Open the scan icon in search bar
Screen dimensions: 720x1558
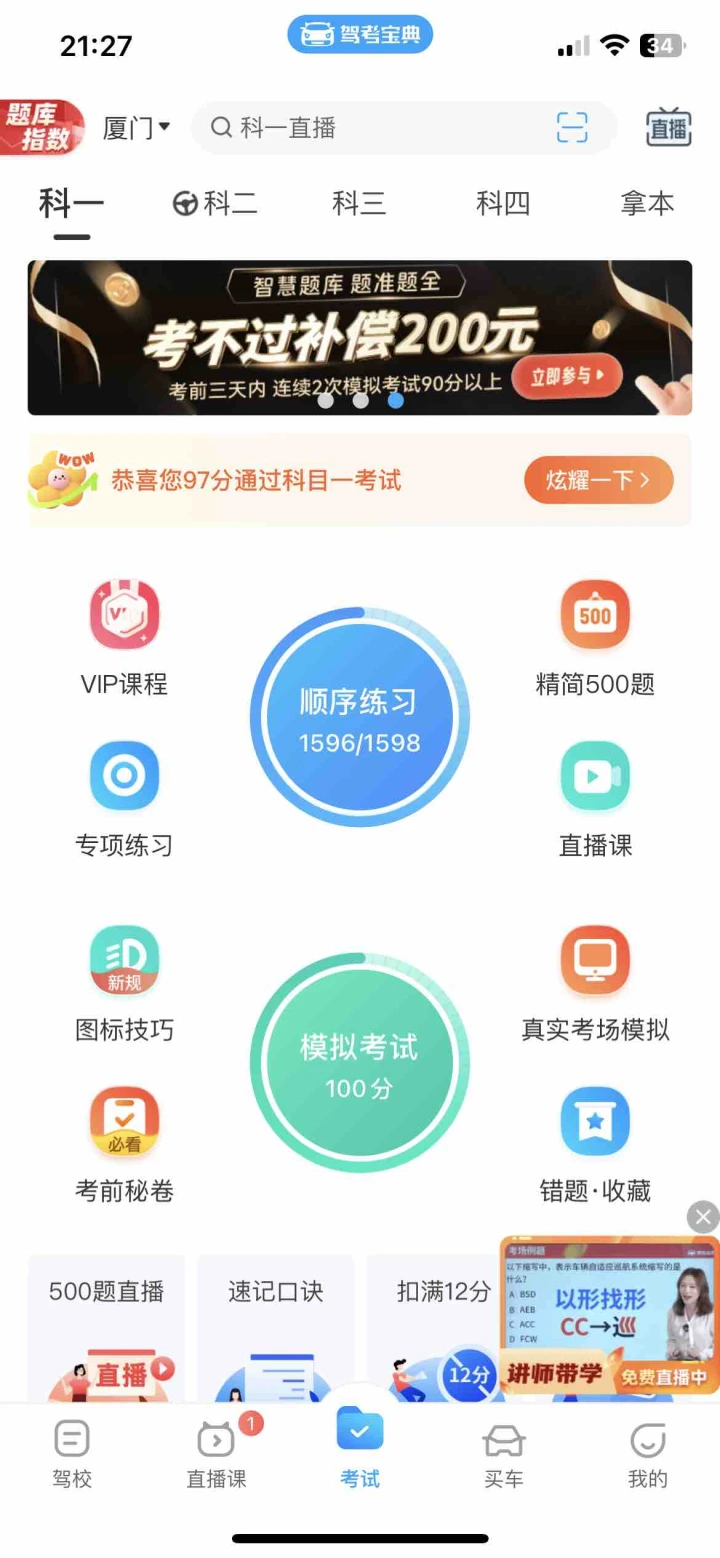(572, 128)
